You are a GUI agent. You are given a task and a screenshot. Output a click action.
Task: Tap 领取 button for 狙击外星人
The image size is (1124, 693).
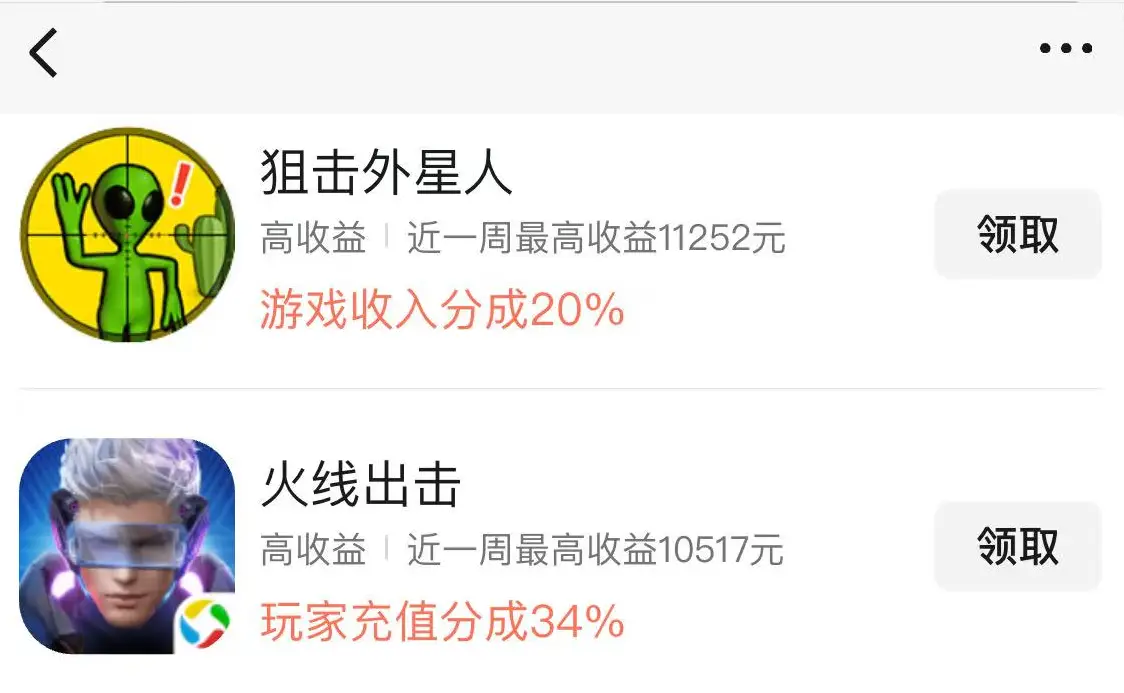tap(1017, 234)
